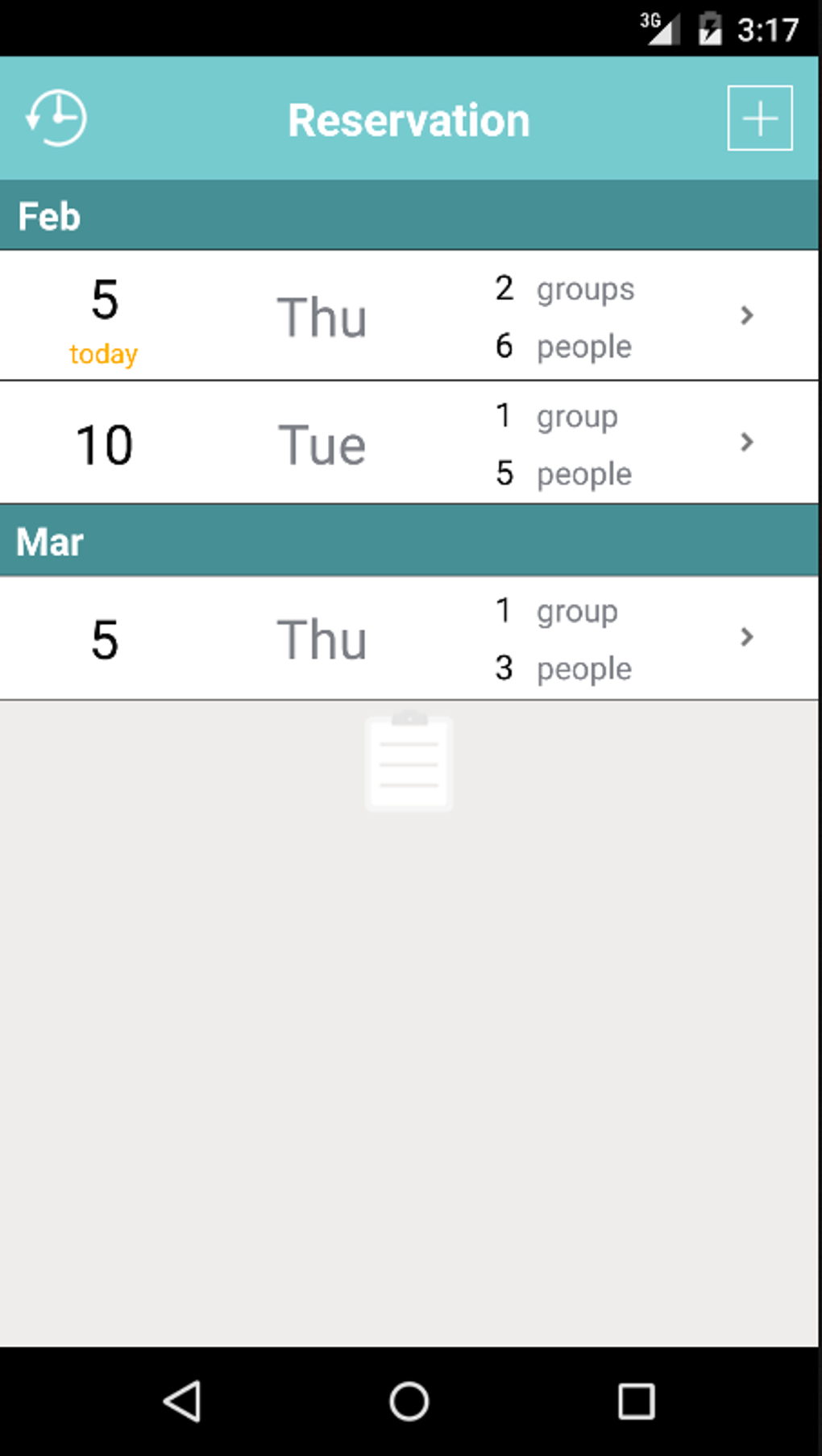Select the Mar section header
822x1456 pixels.
tap(51, 541)
